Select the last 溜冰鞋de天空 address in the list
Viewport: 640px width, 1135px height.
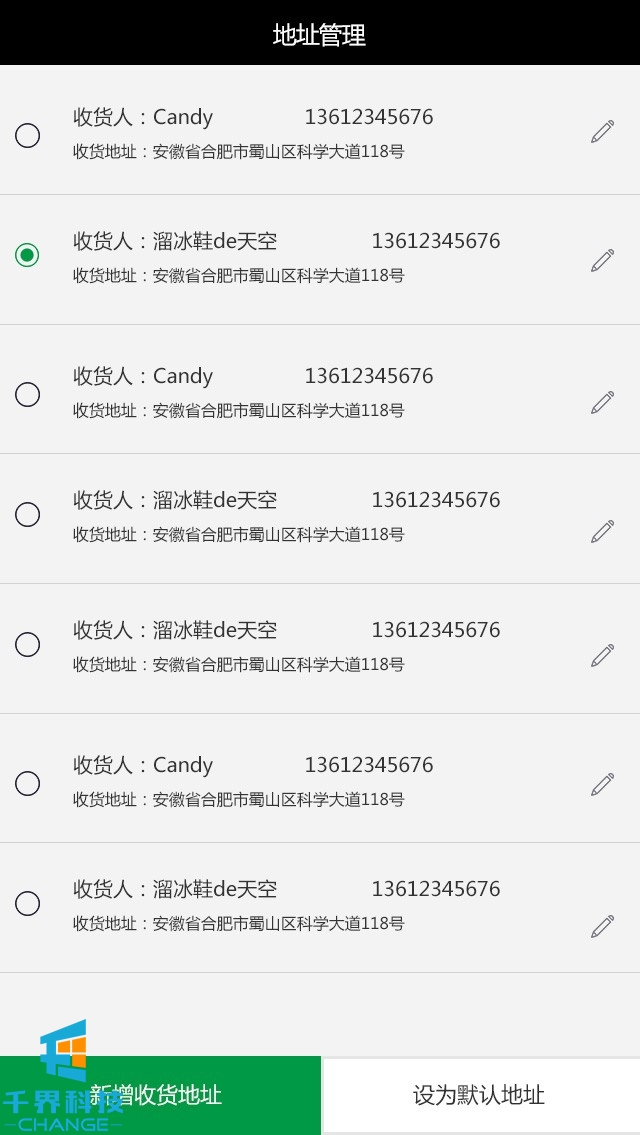click(x=27, y=903)
